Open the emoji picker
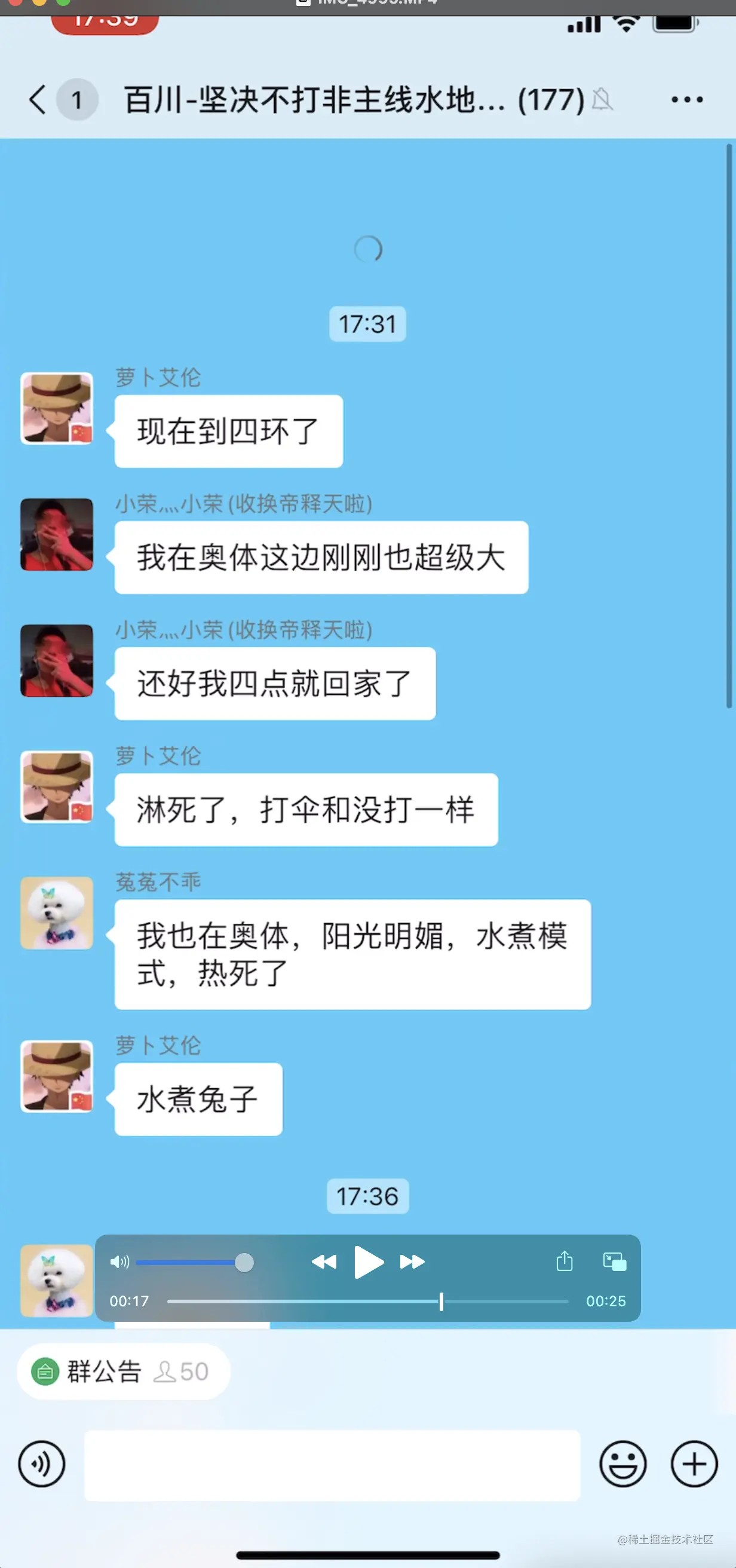 (622, 1463)
